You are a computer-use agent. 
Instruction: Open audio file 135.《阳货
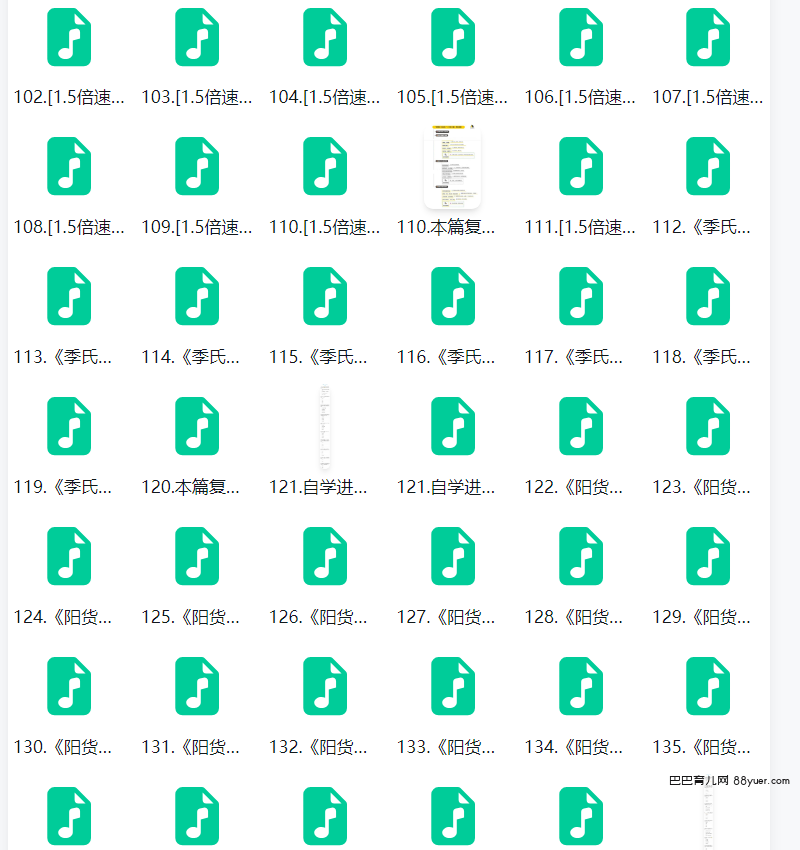[708, 686]
